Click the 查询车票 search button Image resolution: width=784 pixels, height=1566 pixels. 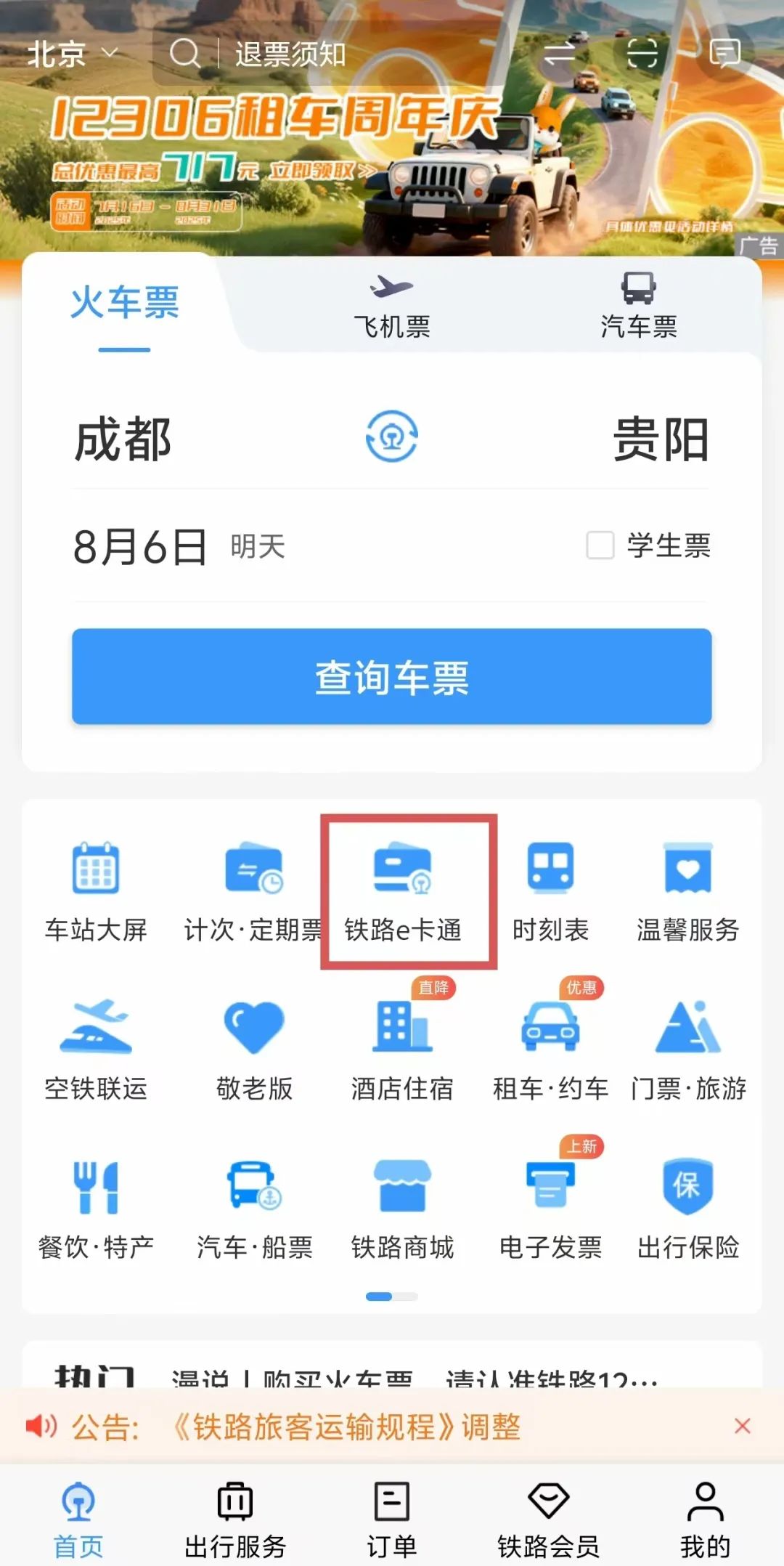(x=392, y=676)
